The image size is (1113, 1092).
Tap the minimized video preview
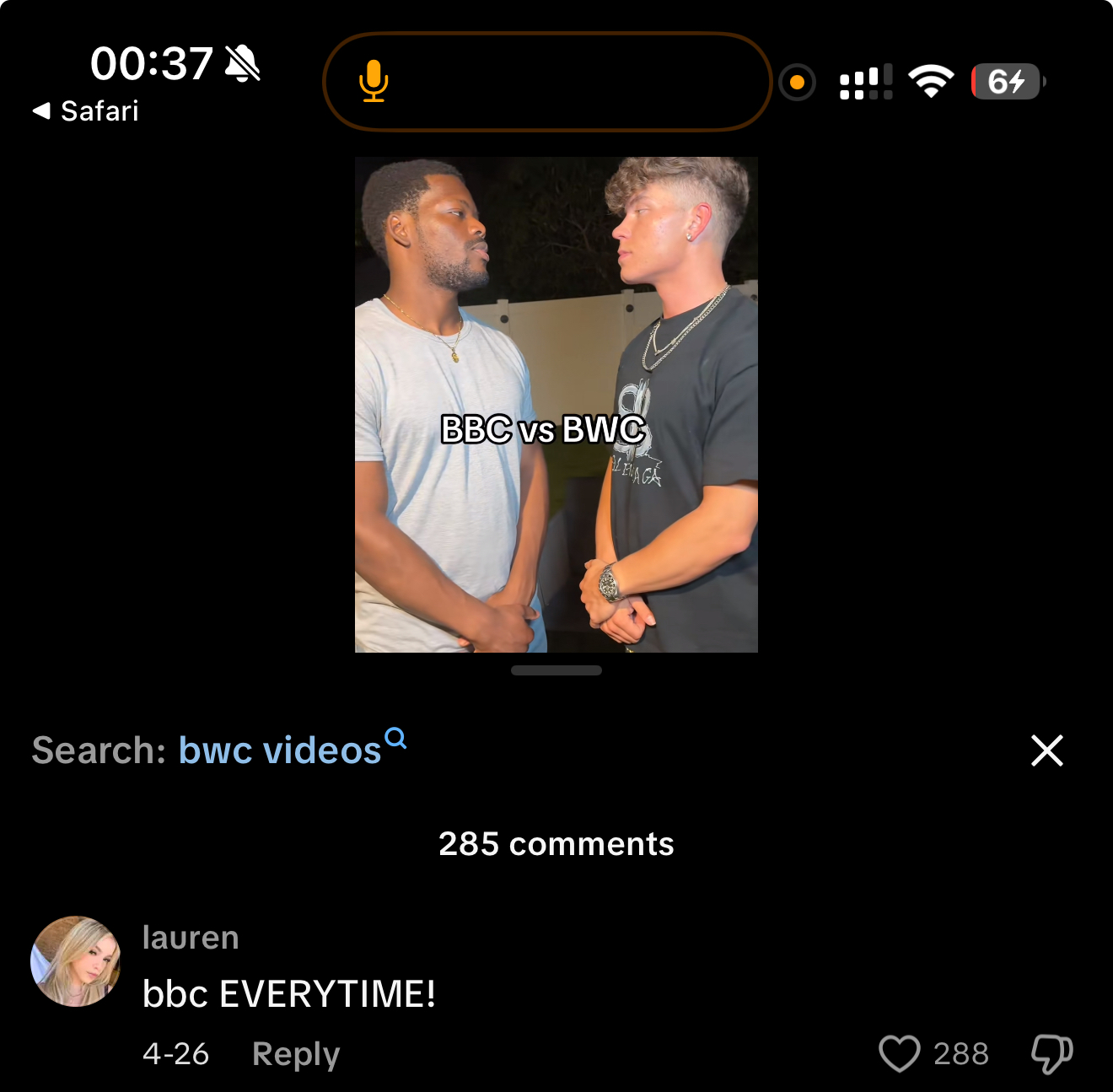556,405
